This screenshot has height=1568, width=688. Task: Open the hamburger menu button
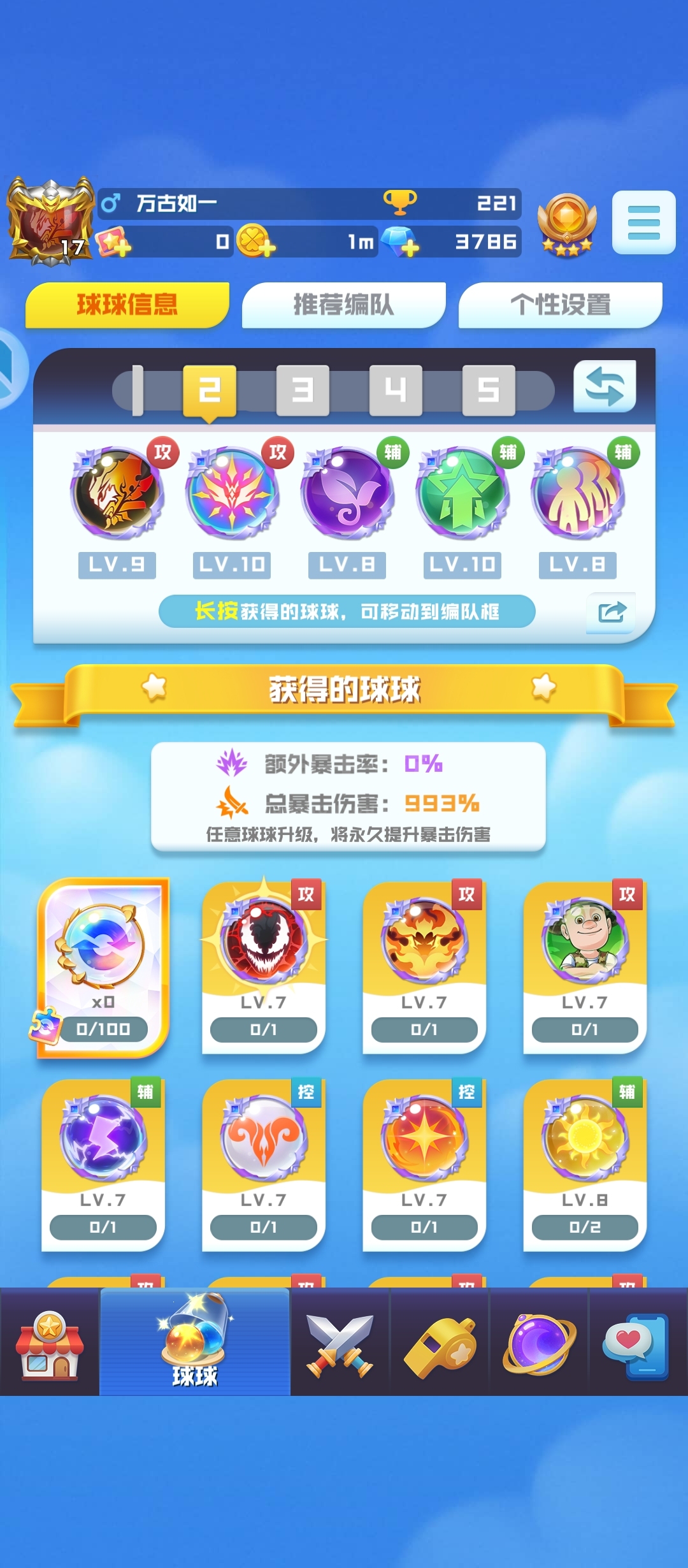(x=643, y=222)
